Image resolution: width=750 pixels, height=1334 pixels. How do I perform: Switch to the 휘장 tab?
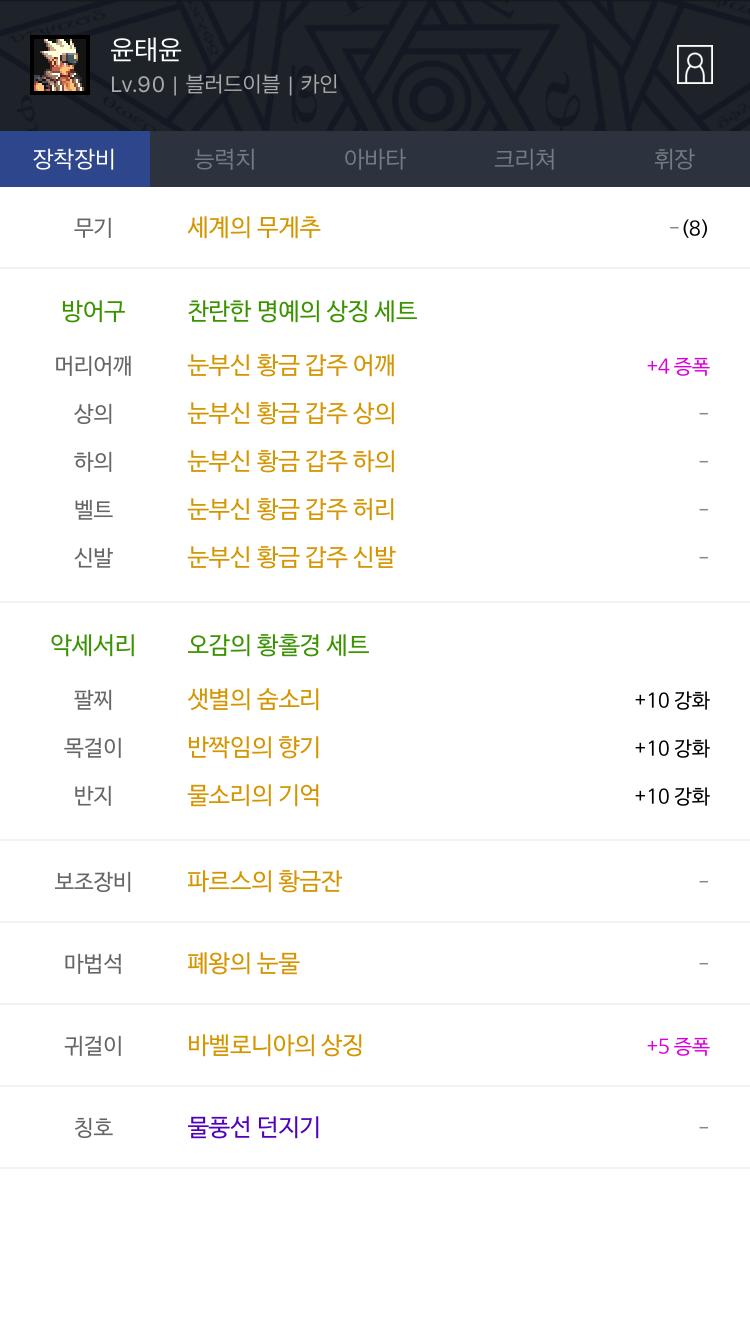675,159
